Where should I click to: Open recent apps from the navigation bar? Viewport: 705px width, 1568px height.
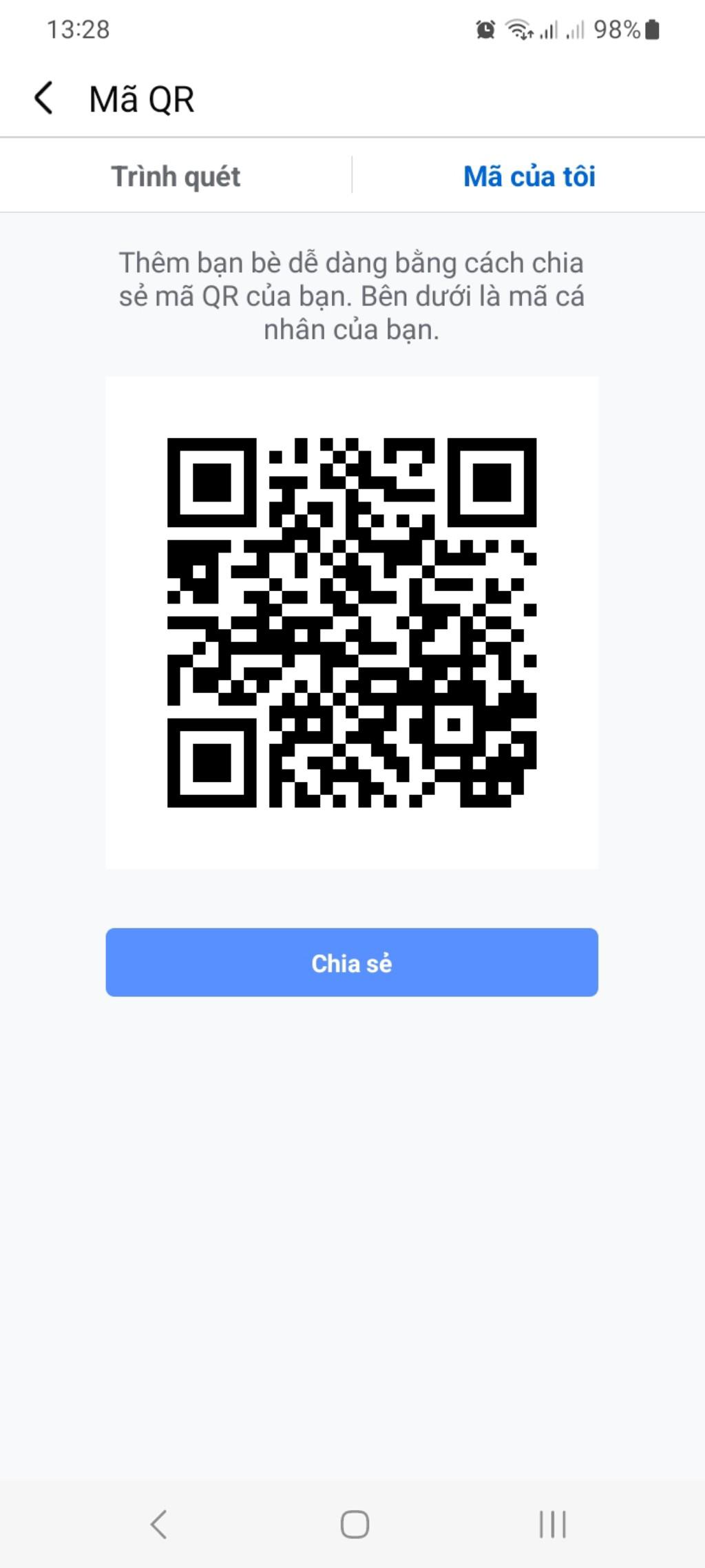(x=552, y=1524)
